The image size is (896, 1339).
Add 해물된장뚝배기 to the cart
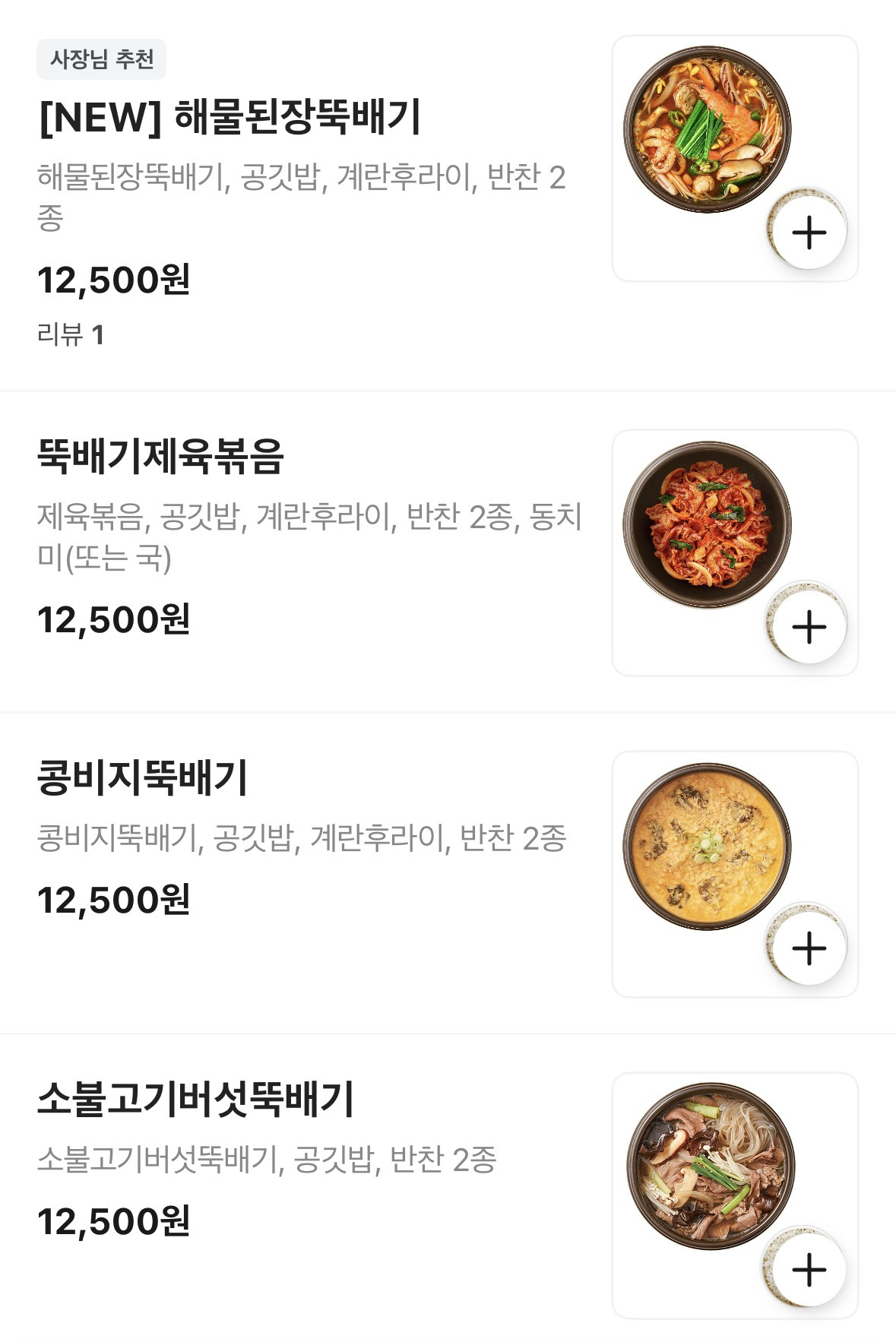coord(809,232)
